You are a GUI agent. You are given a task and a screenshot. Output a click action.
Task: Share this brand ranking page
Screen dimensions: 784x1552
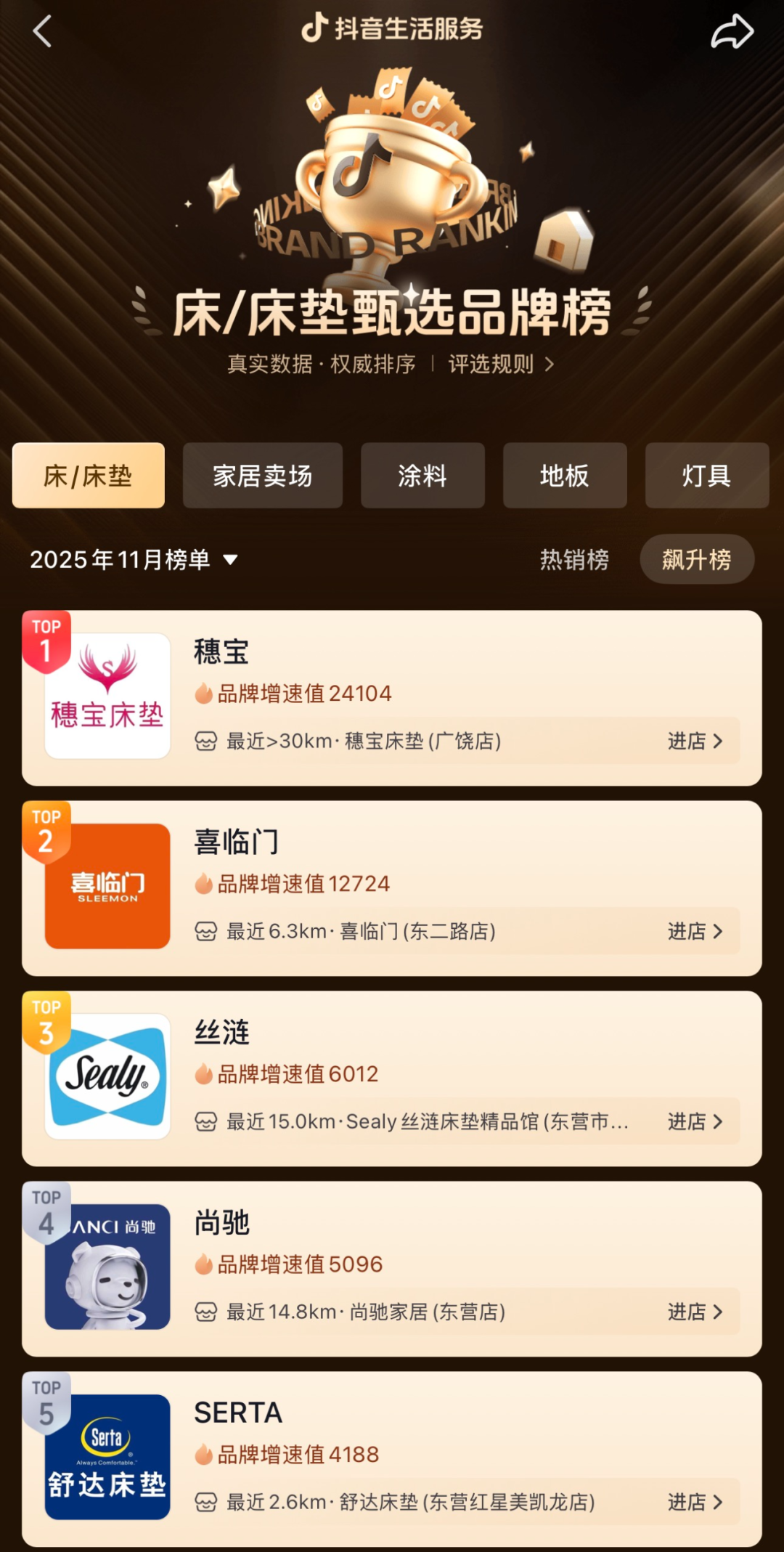pos(732,32)
